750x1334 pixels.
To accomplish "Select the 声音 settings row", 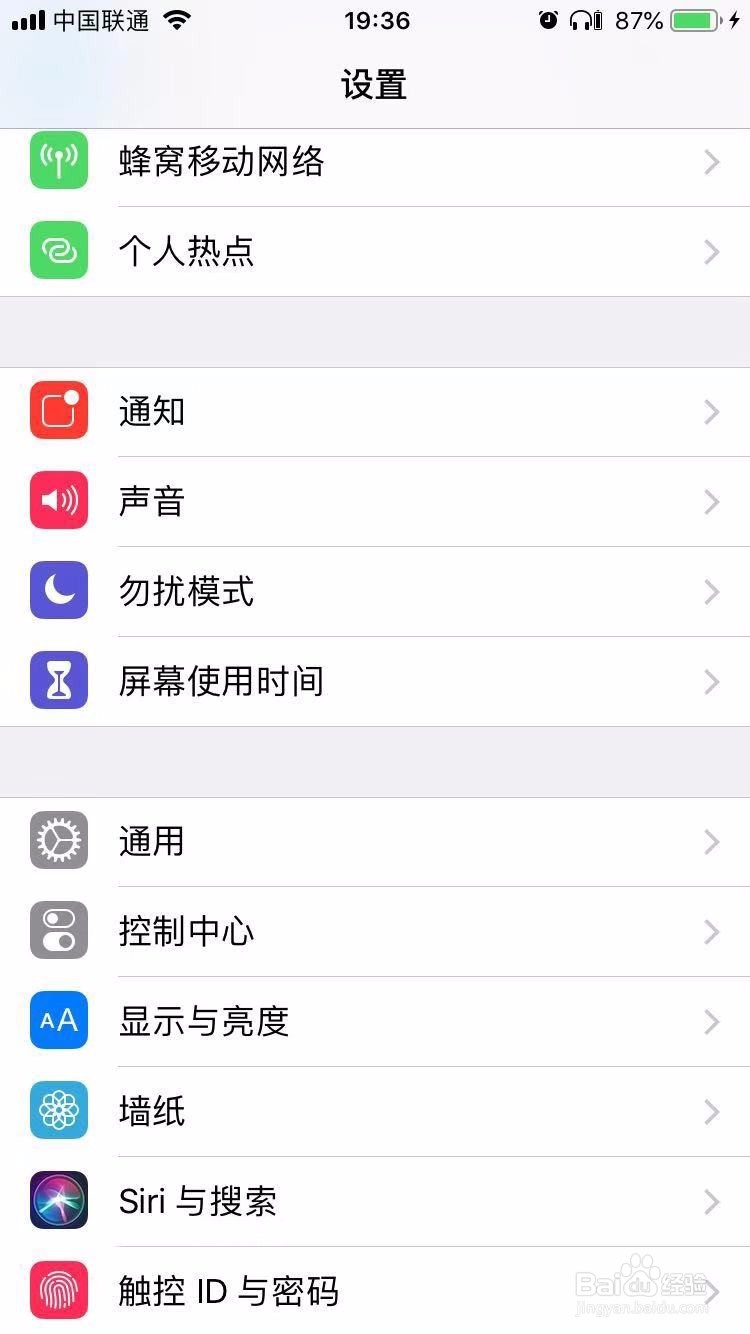I will (x=375, y=501).
